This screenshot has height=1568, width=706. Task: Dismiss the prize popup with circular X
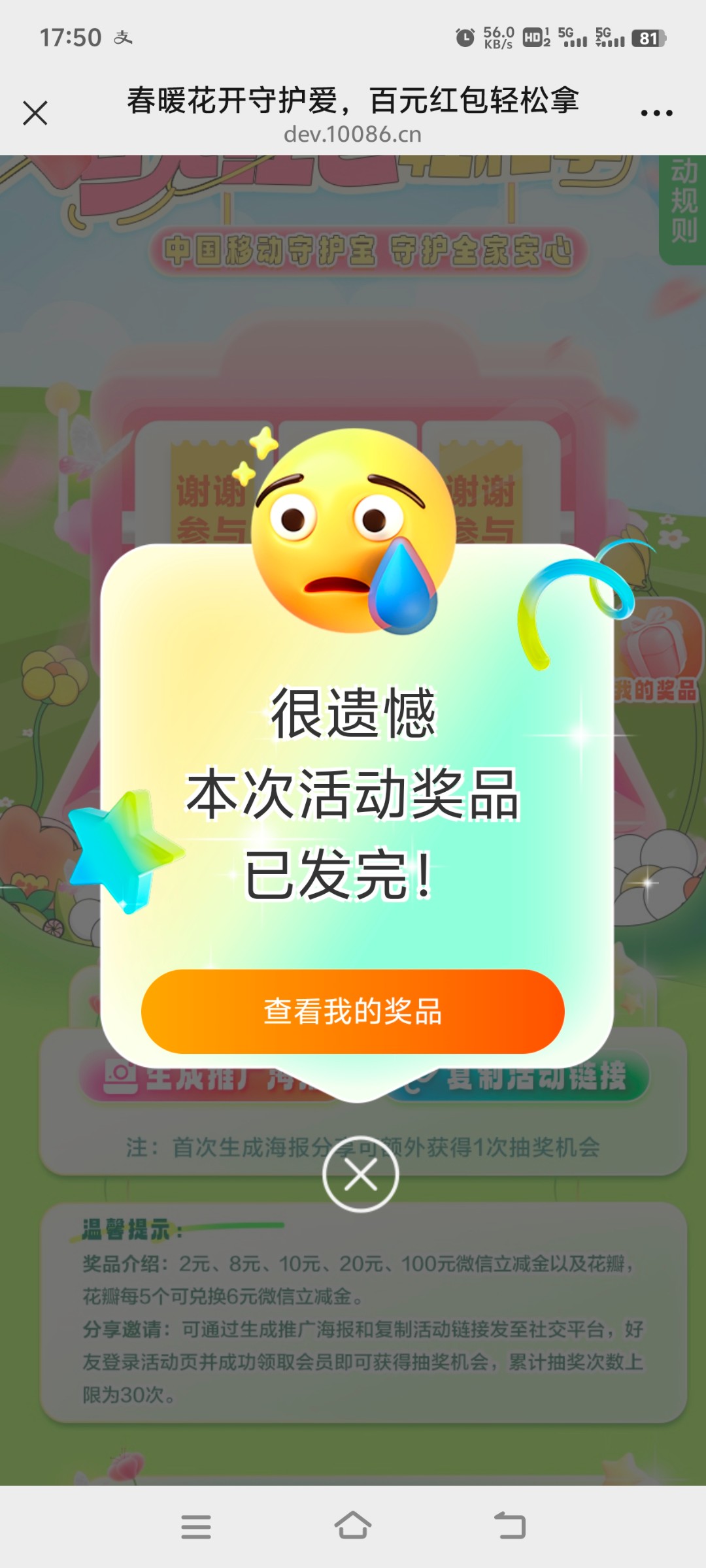click(x=360, y=1176)
